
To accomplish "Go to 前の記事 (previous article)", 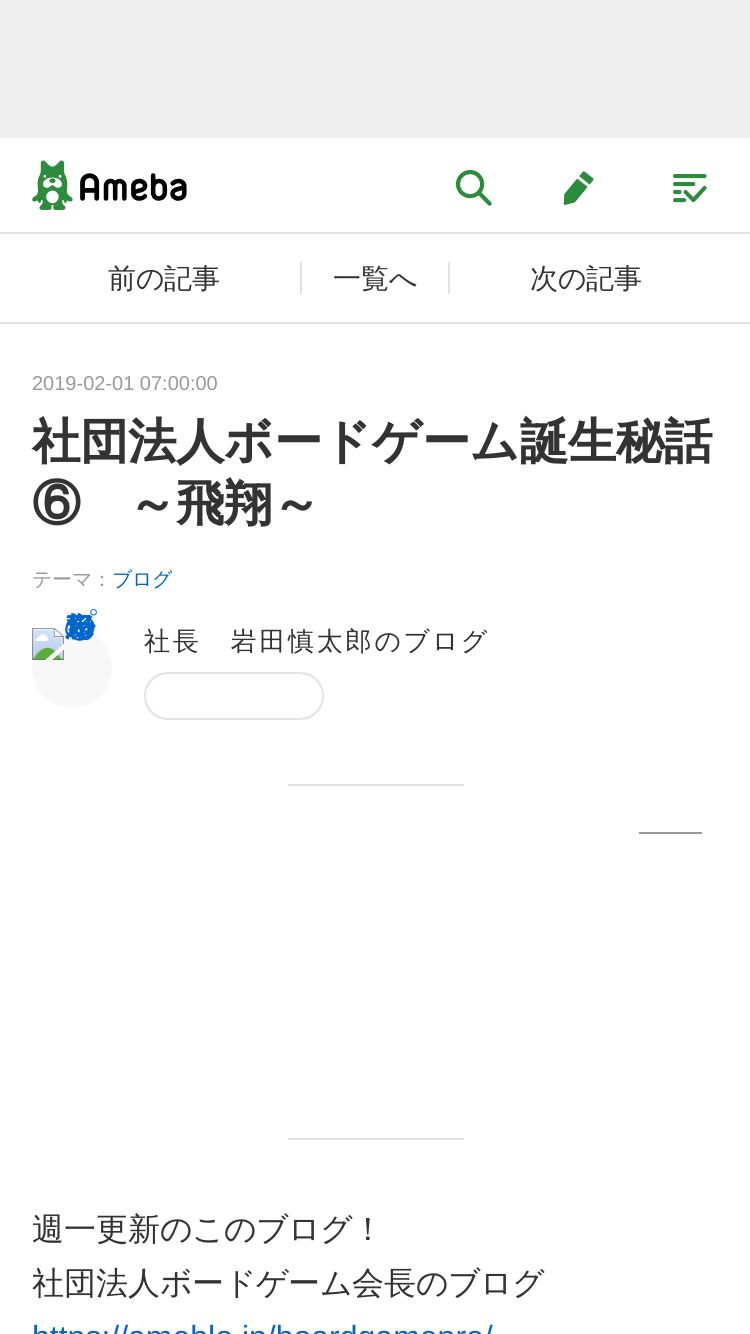I will coord(164,278).
